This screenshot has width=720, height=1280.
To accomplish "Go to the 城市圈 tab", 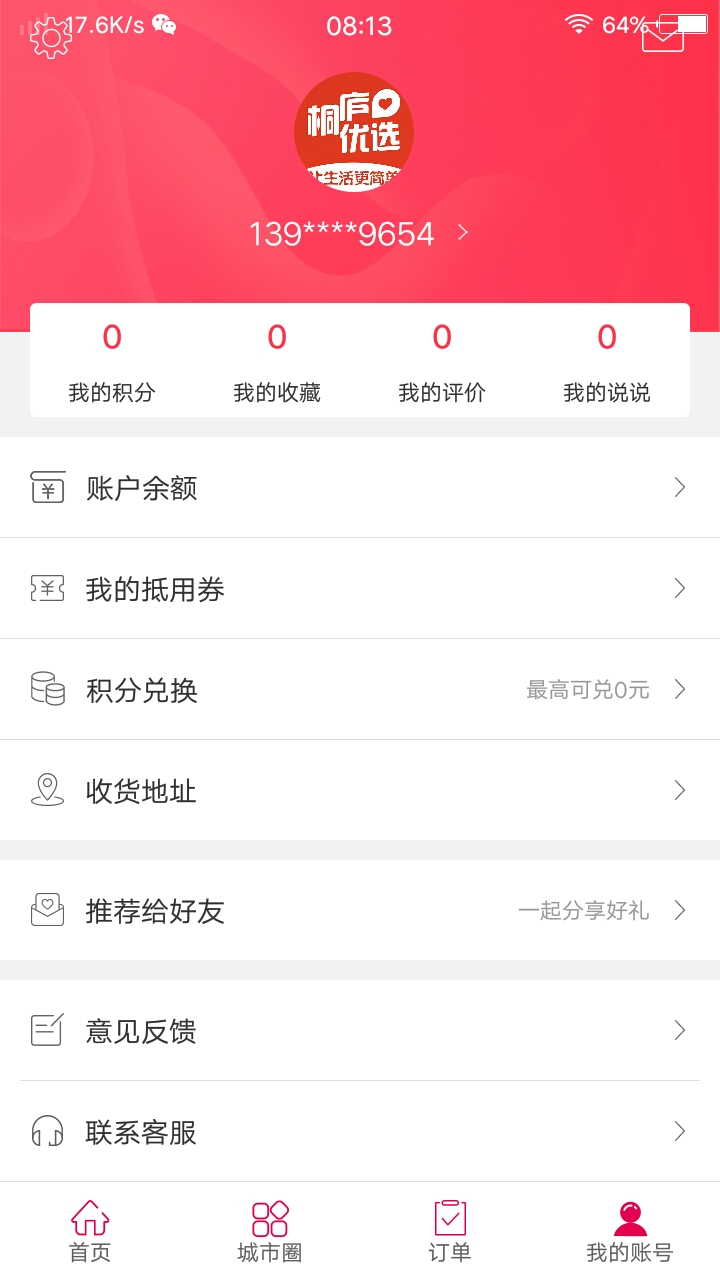I will pos(270,1232).
